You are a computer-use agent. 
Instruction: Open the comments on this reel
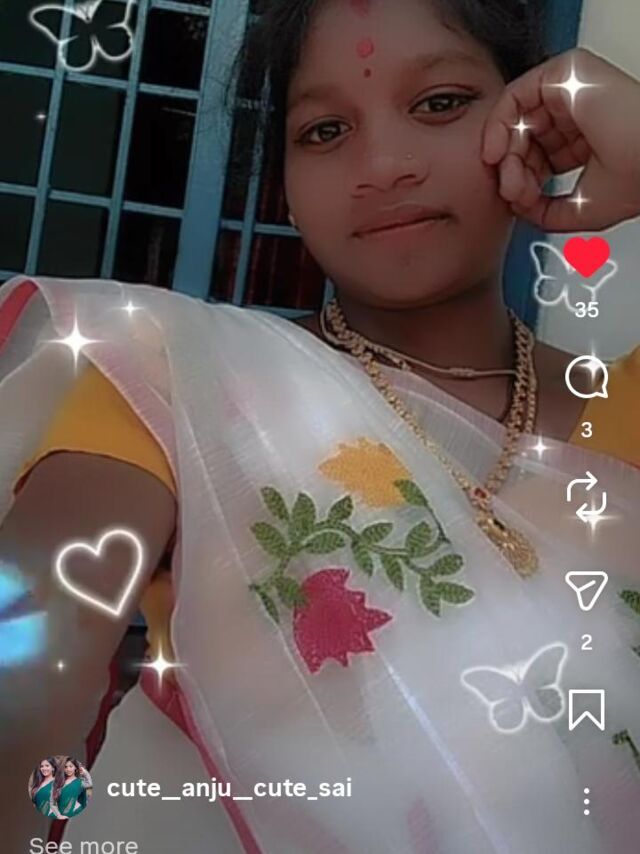click(586, 378)
